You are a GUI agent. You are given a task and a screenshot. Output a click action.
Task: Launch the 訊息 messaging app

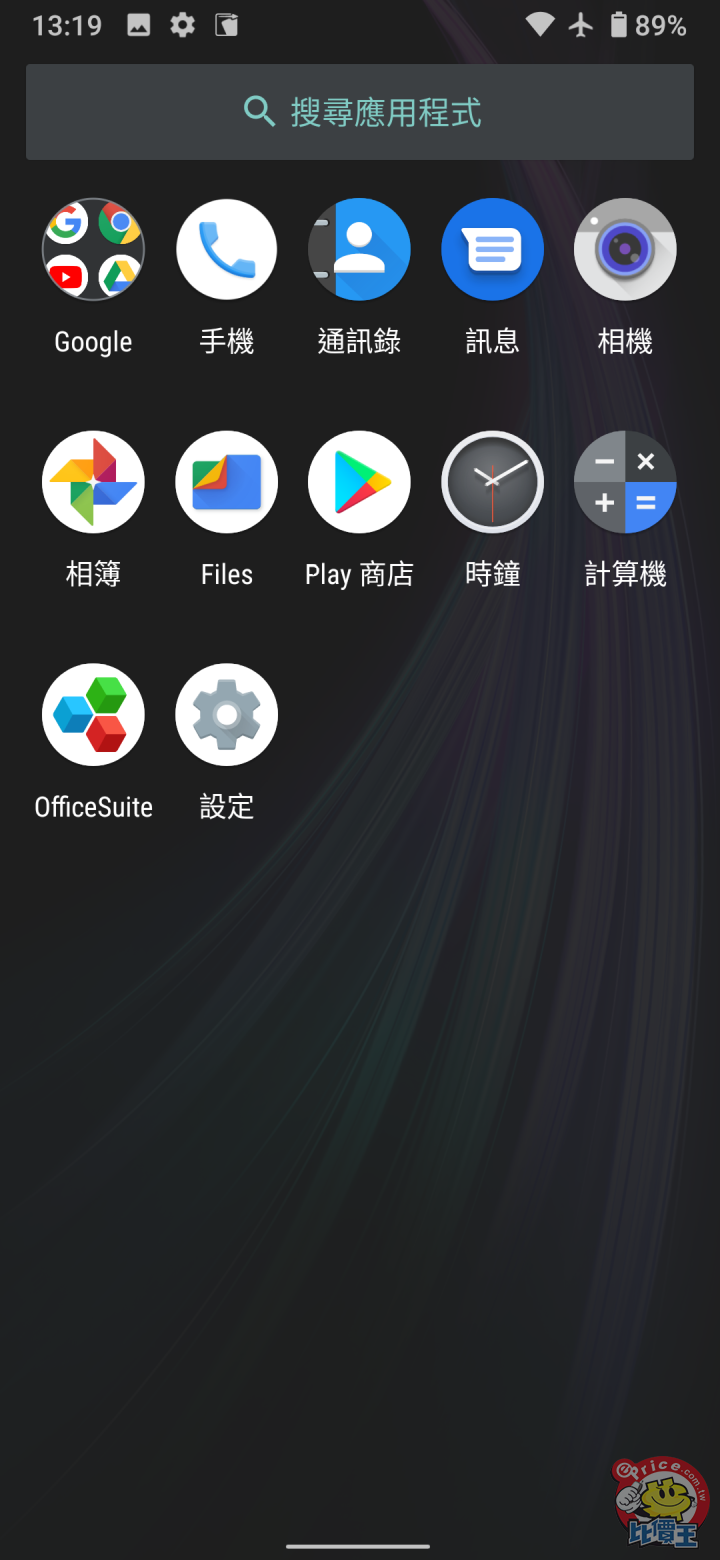click(492, 249)
